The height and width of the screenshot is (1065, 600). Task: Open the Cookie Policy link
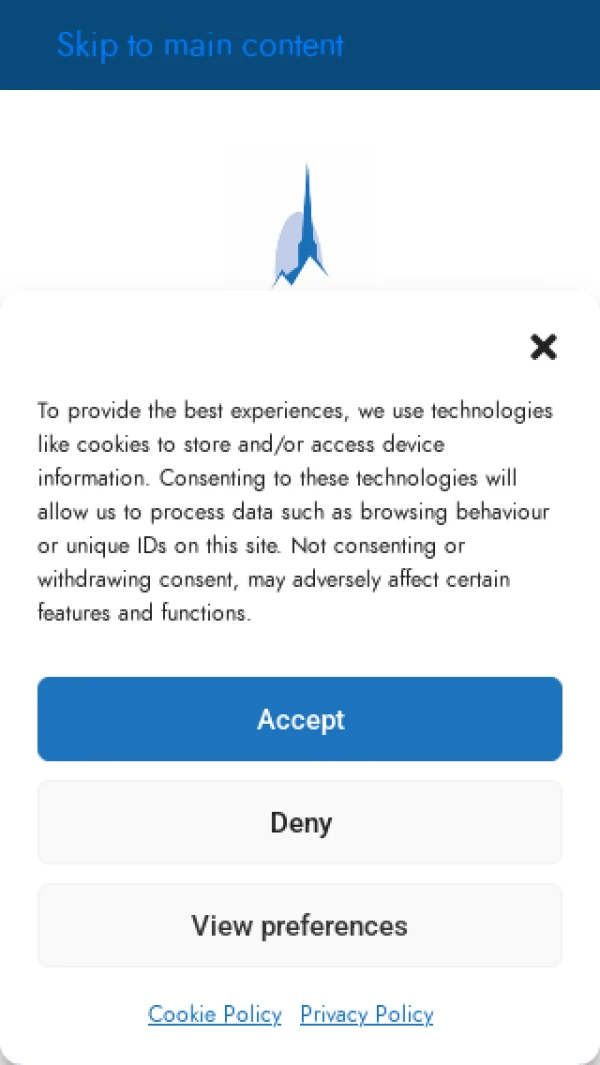point(215,1014)
